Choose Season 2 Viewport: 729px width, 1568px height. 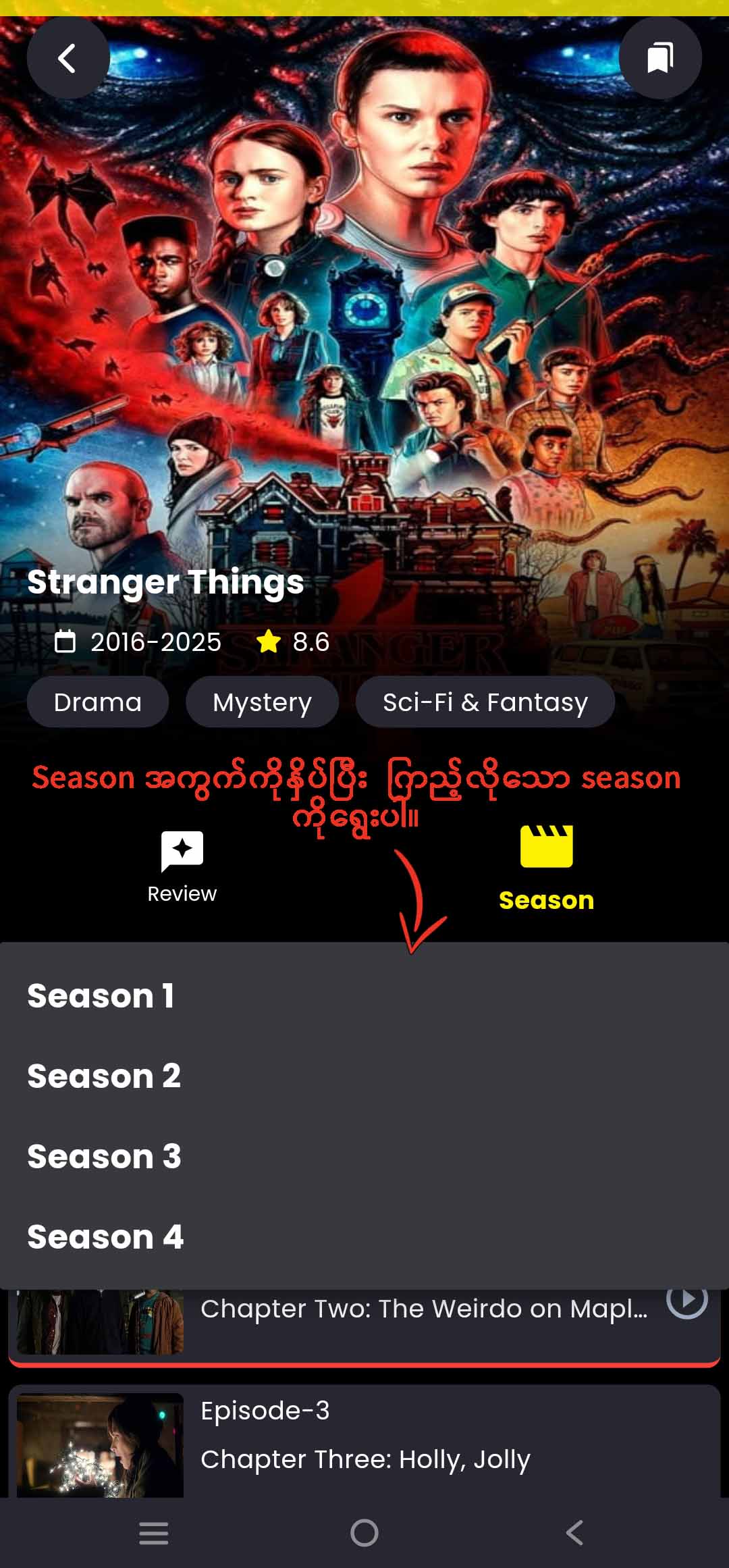tap(105, 1076)
